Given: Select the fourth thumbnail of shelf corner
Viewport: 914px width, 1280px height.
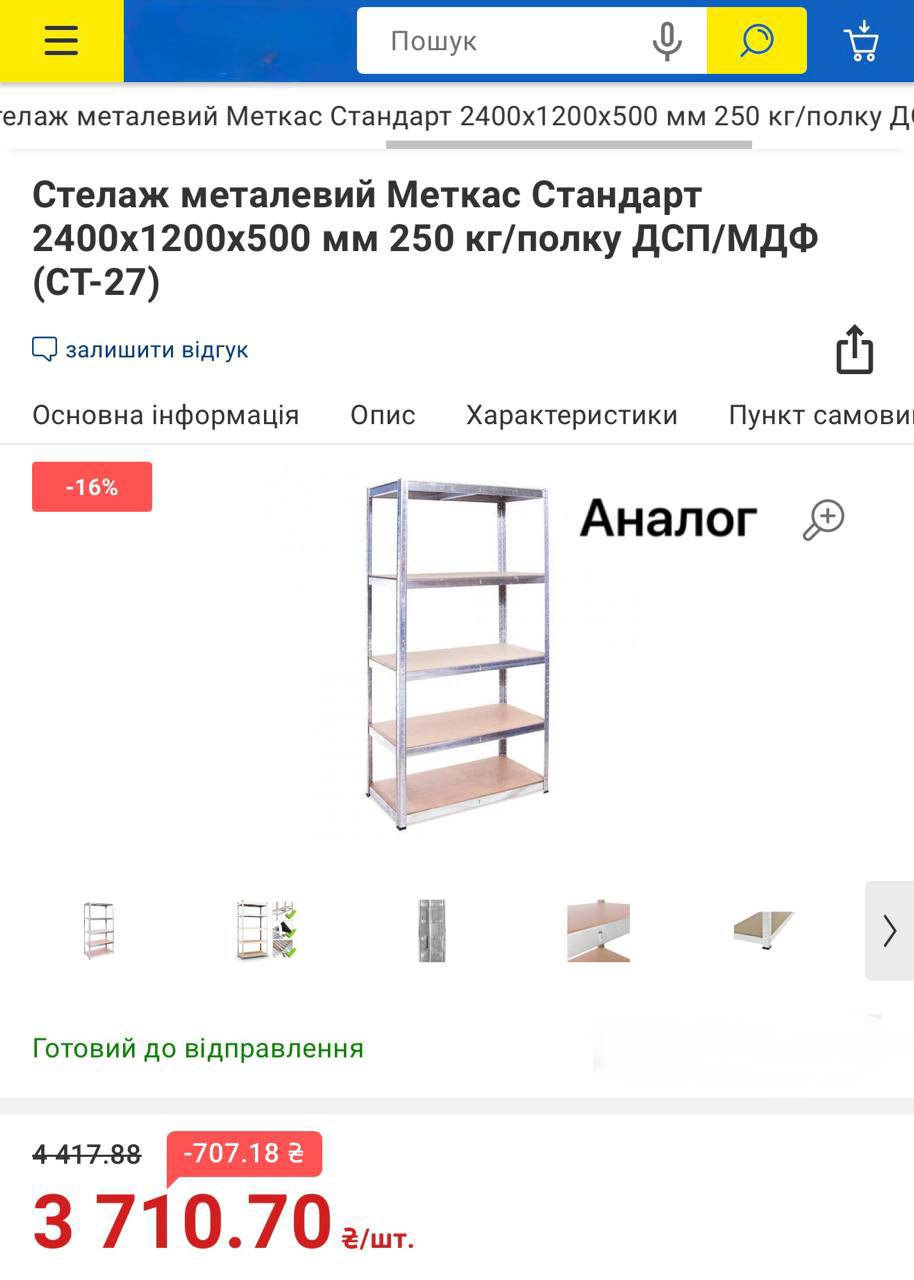Looking at the screenshot, I should 598,931.
